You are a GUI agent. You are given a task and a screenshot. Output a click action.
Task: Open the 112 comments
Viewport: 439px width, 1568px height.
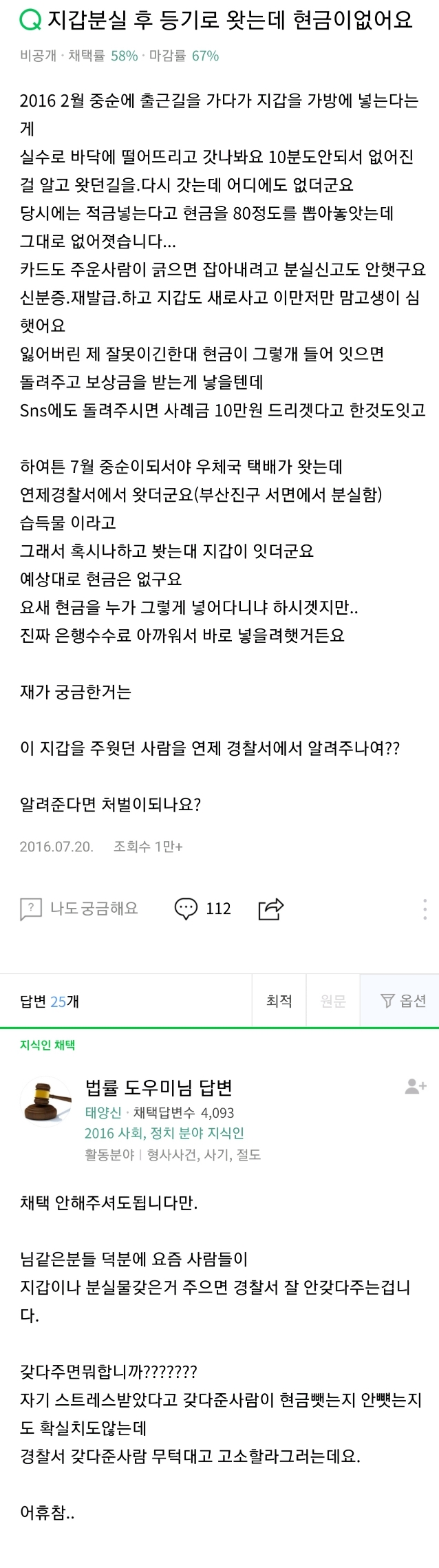point(203,909)
